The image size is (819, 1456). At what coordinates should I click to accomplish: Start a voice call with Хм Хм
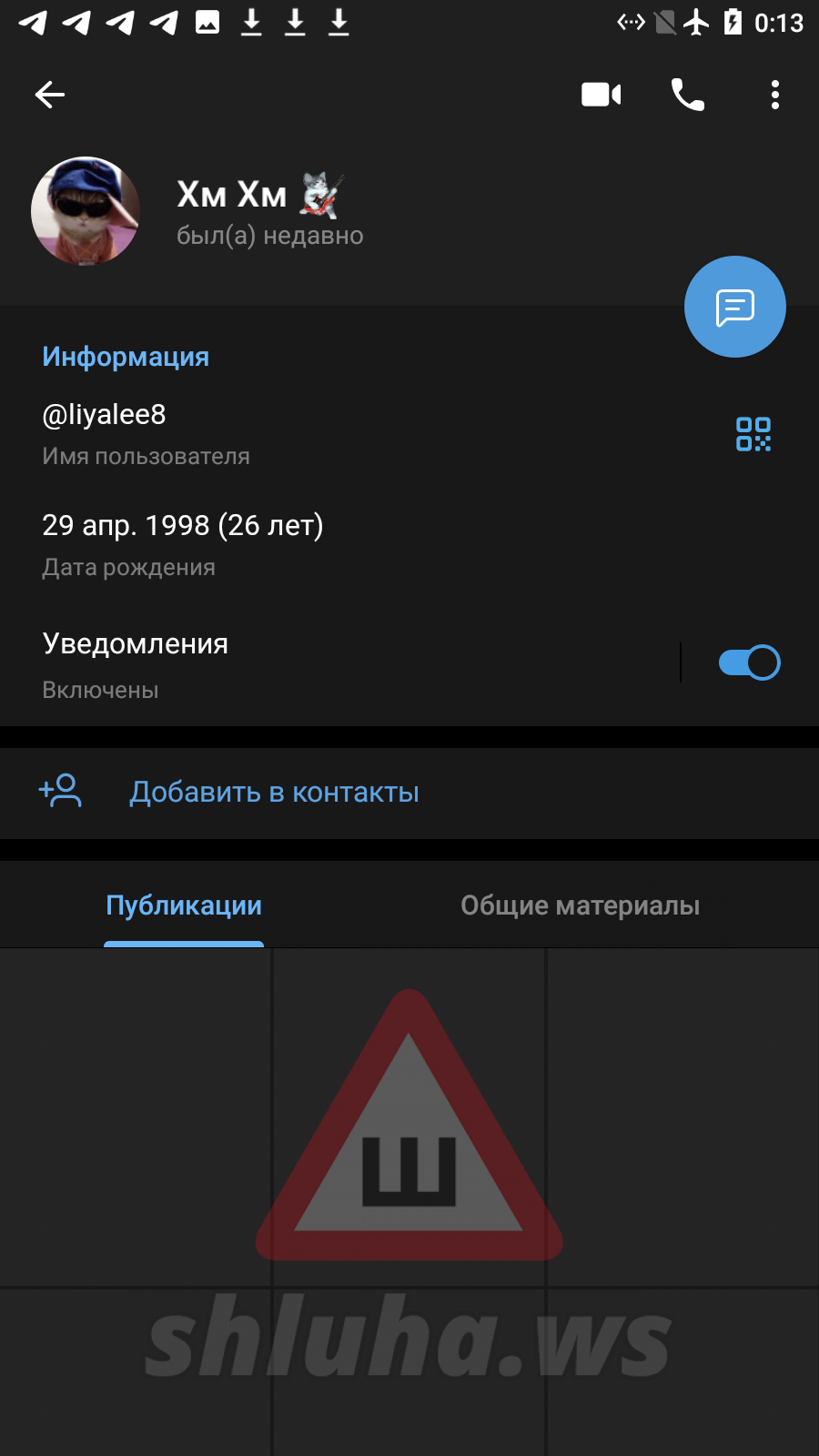pos(688,95)
